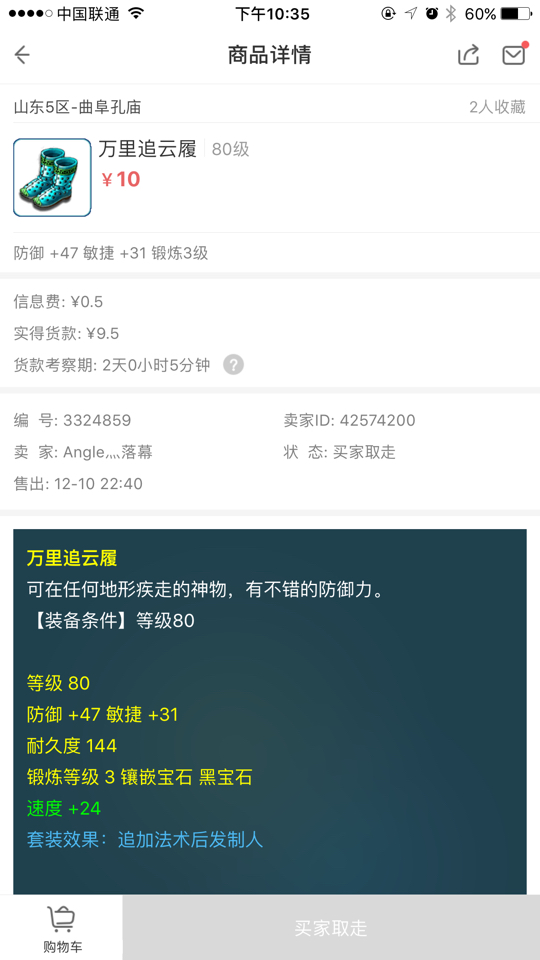
Task: Go back using the top-left arrow
Action: tap(22, 55)
